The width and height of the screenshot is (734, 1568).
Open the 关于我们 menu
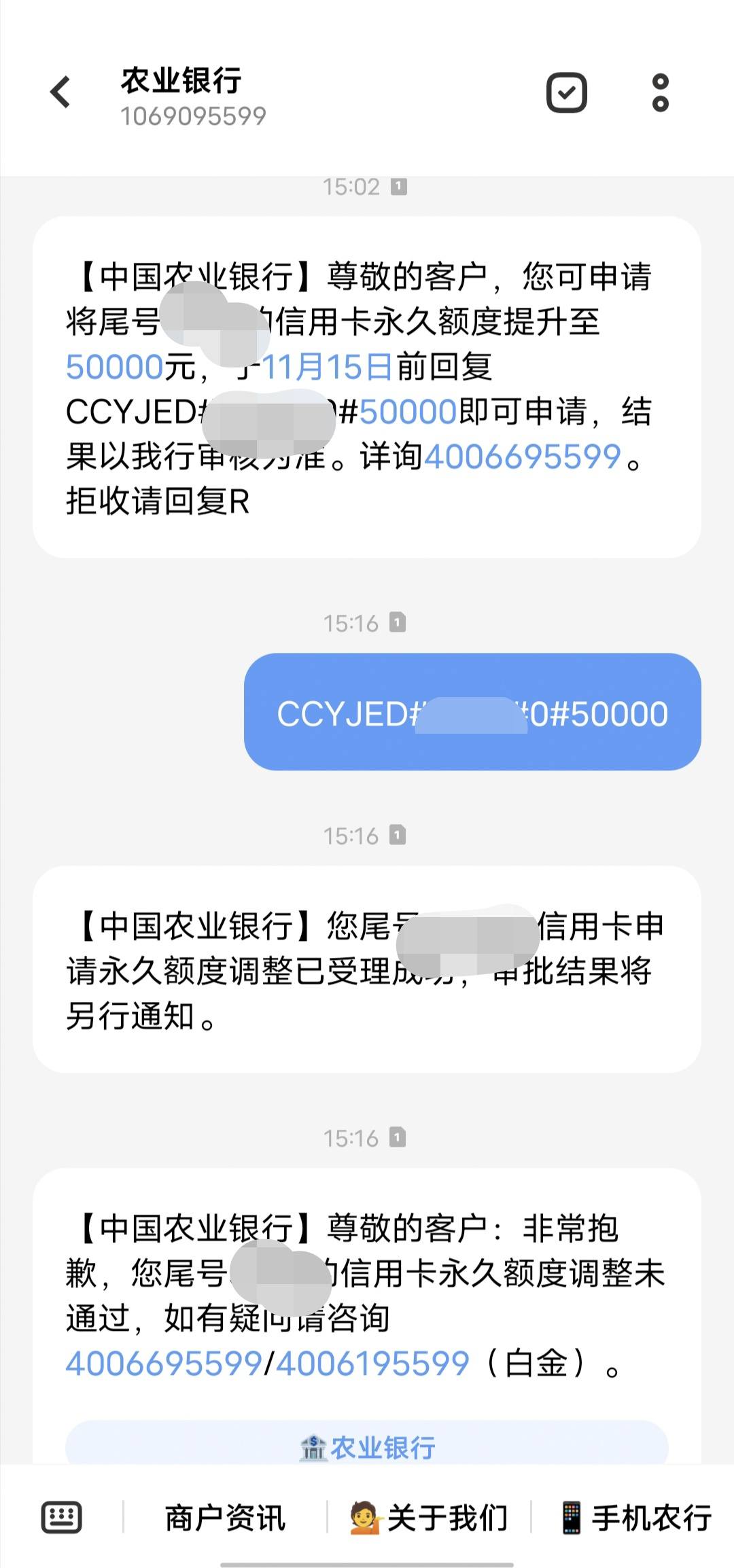(429, 1517)
